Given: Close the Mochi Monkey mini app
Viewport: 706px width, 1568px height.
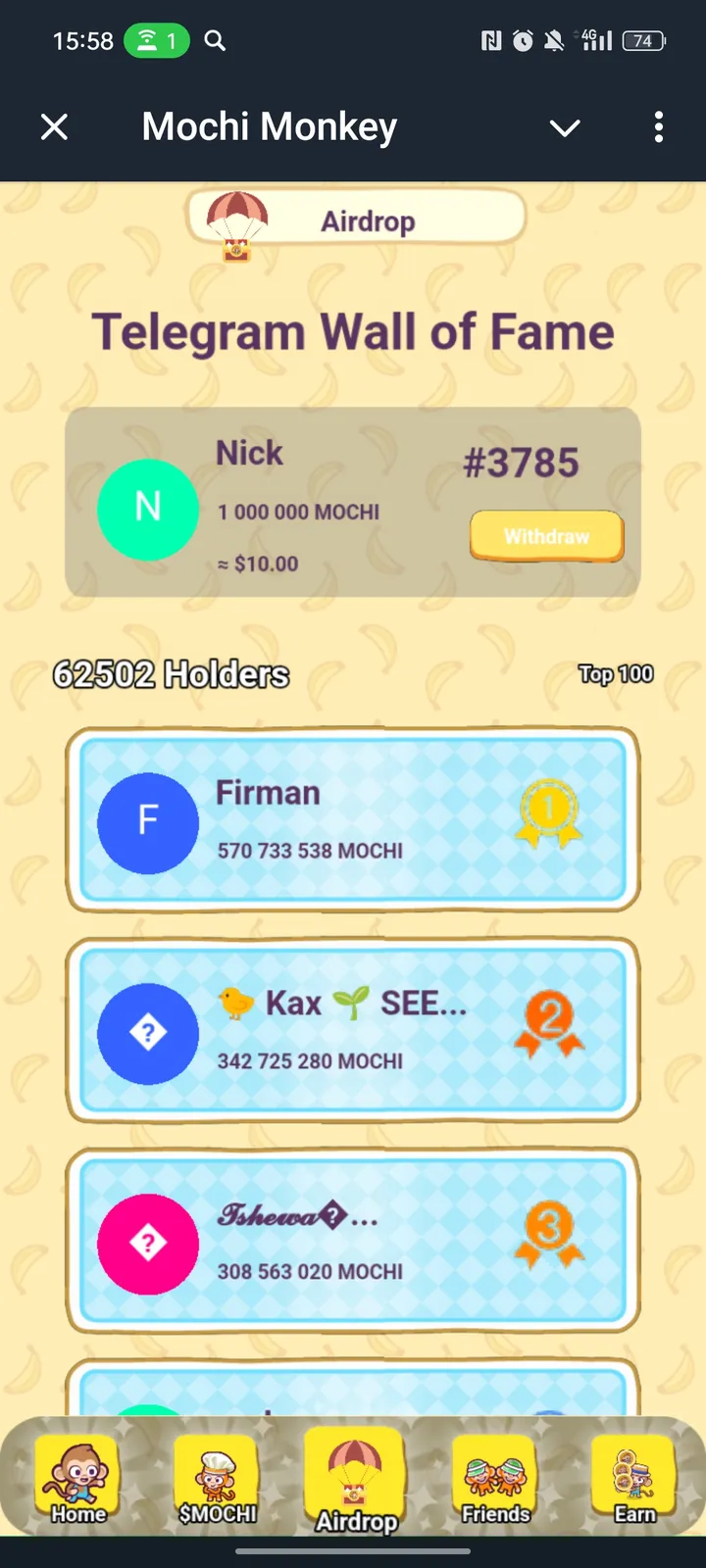Looking at the screenshot, I should click(55, 127).
